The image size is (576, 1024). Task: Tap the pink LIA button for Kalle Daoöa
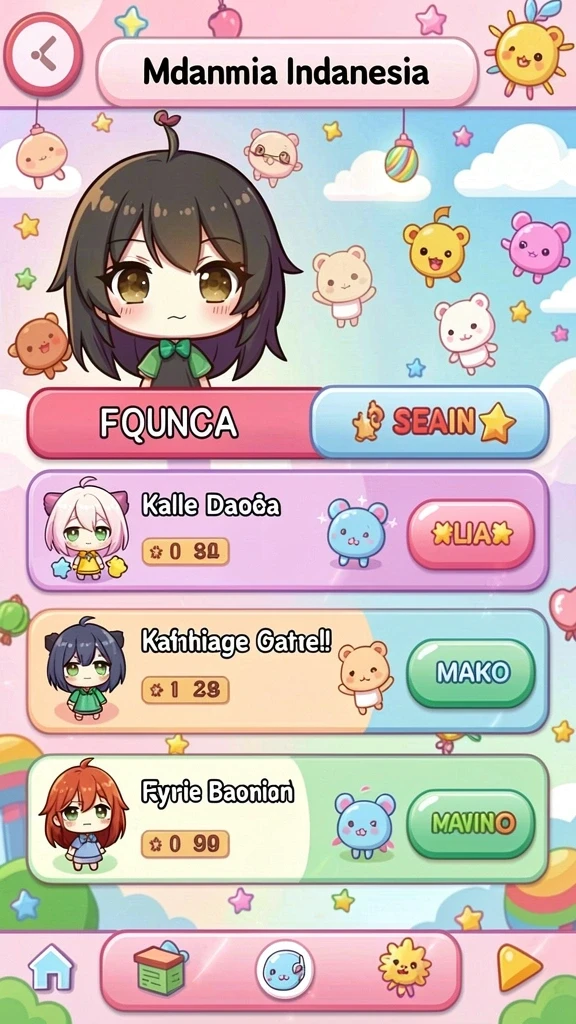tap(471, 534)
